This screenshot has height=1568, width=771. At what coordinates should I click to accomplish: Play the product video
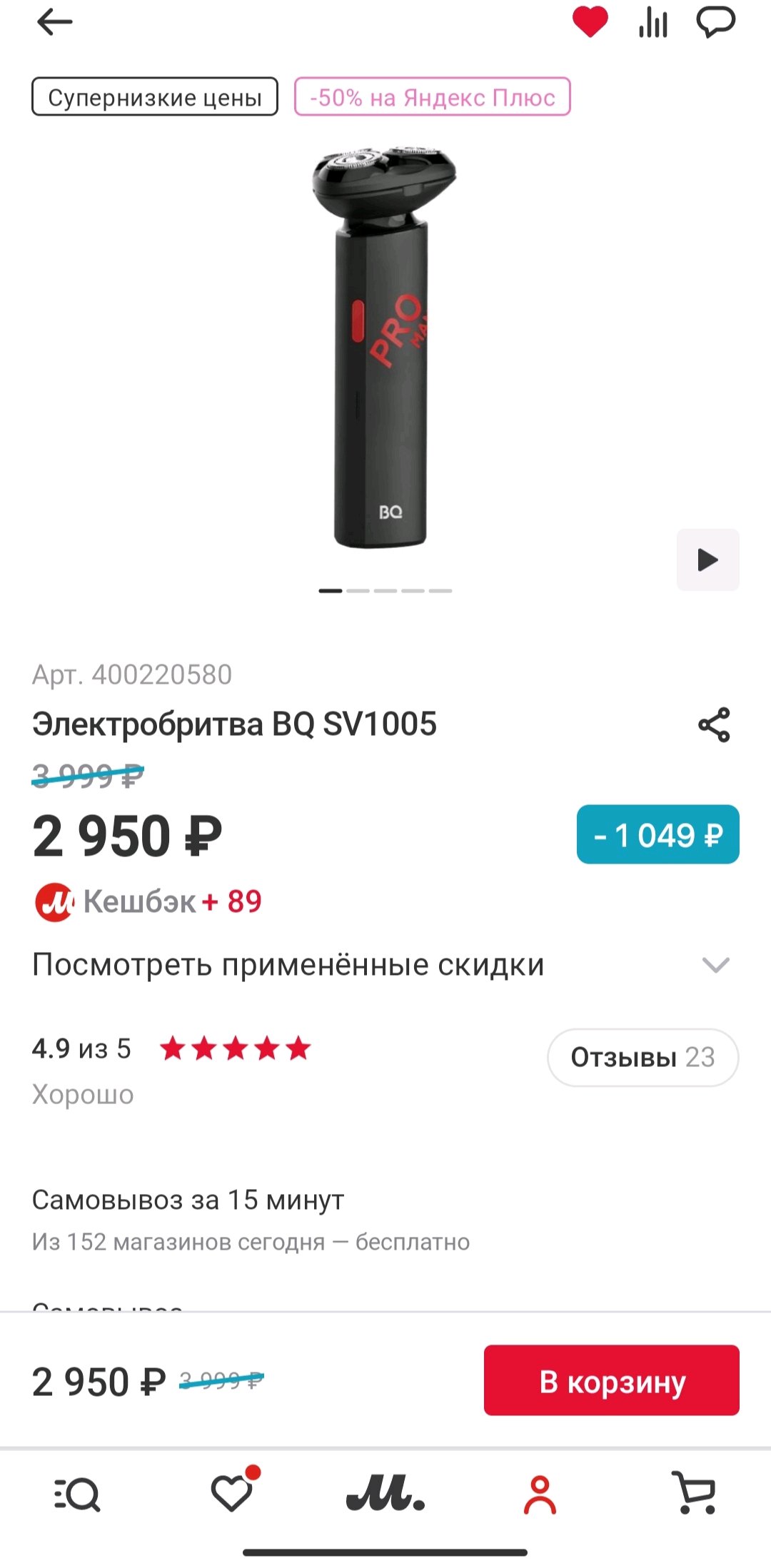click(x=707, y=560)
